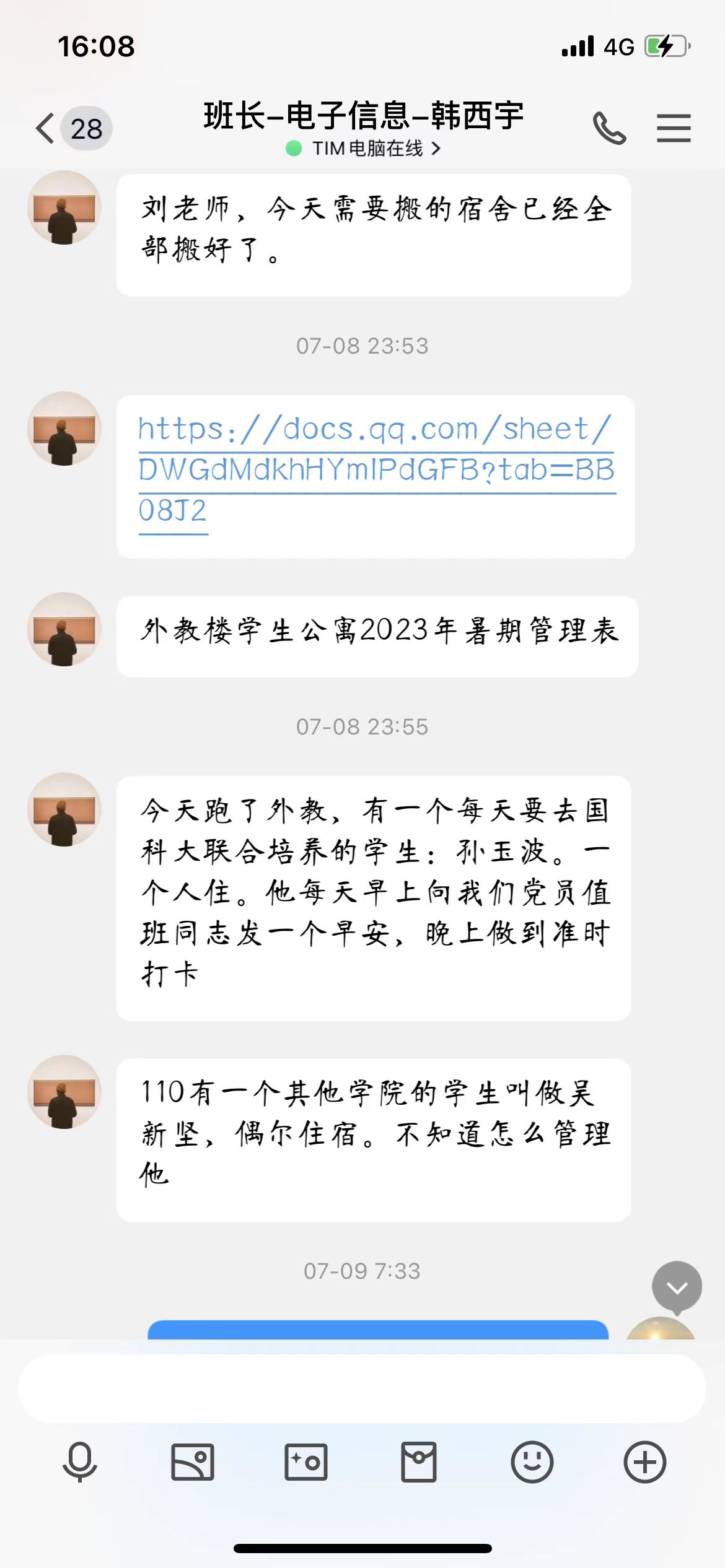725x1568 pixels.
Task: Start a voice call with 韩西宇
Action: [x=609, y=128]
